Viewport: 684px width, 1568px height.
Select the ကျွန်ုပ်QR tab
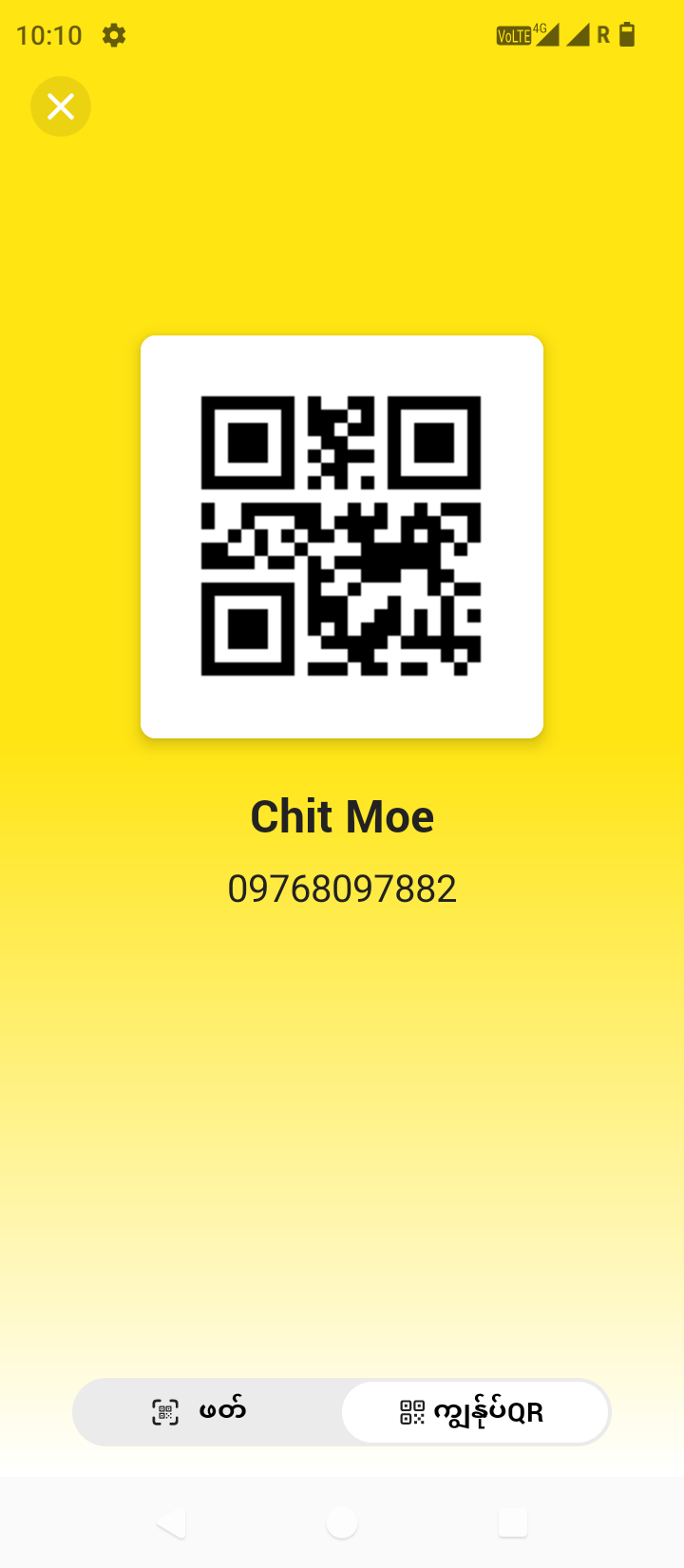click(x=475, y=1412)
